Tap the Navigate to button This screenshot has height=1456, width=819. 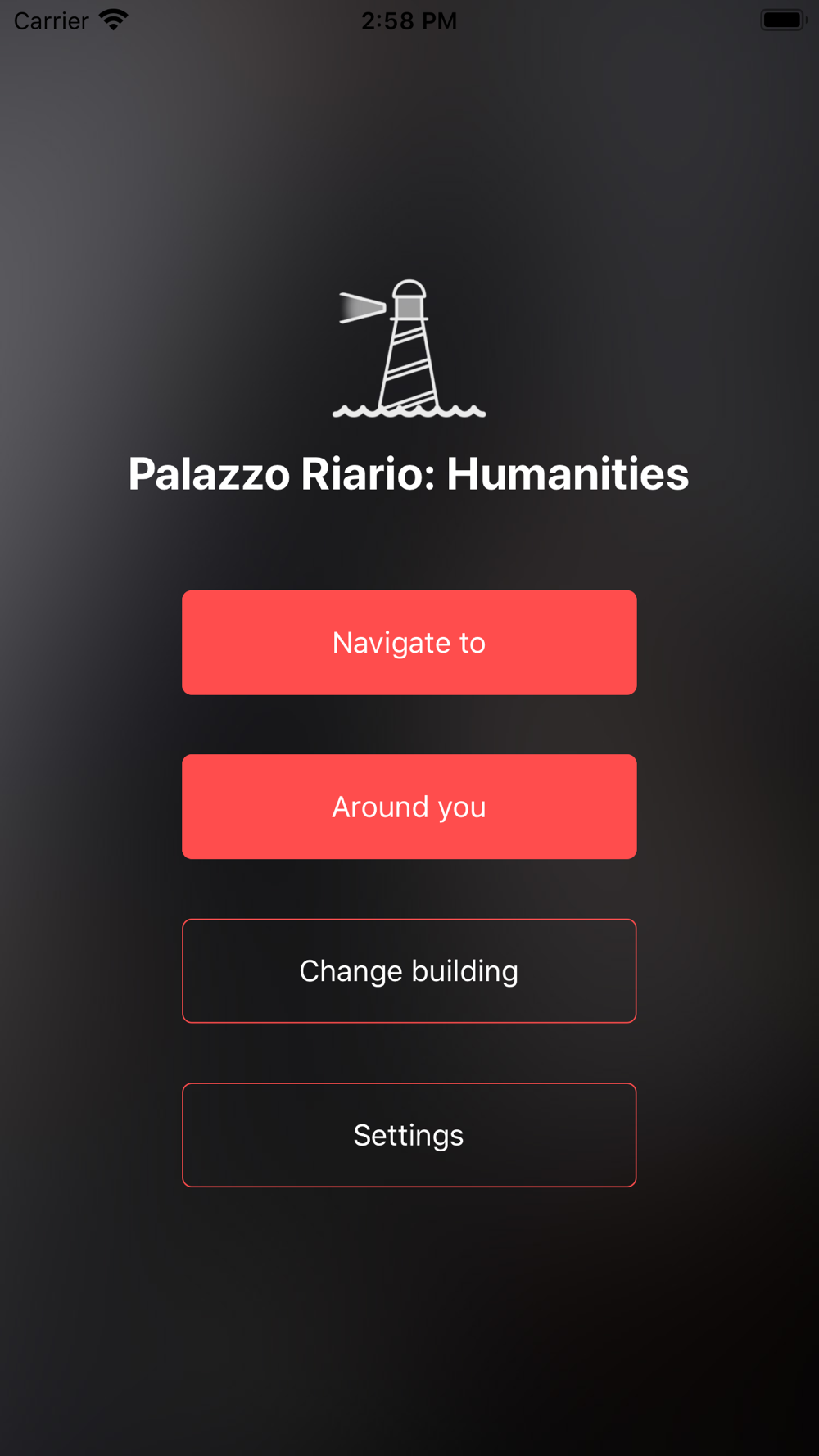(409, 643)
